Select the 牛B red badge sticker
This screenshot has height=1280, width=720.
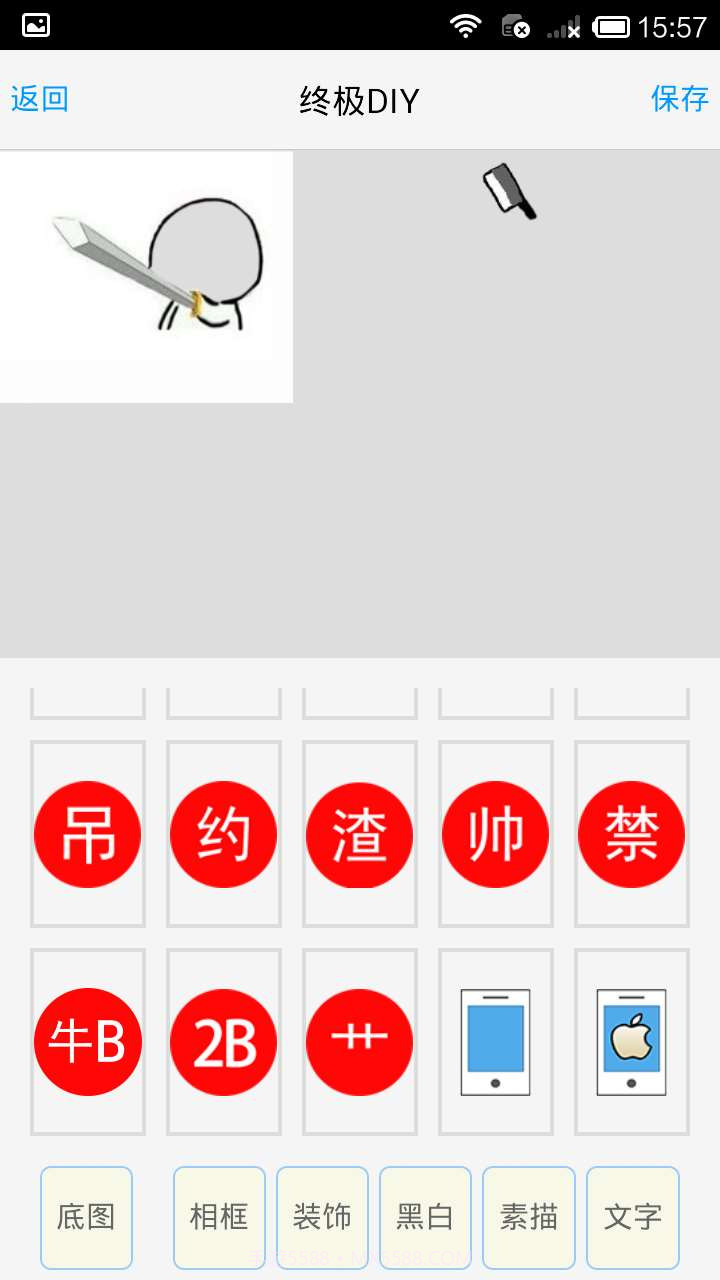87,1041
